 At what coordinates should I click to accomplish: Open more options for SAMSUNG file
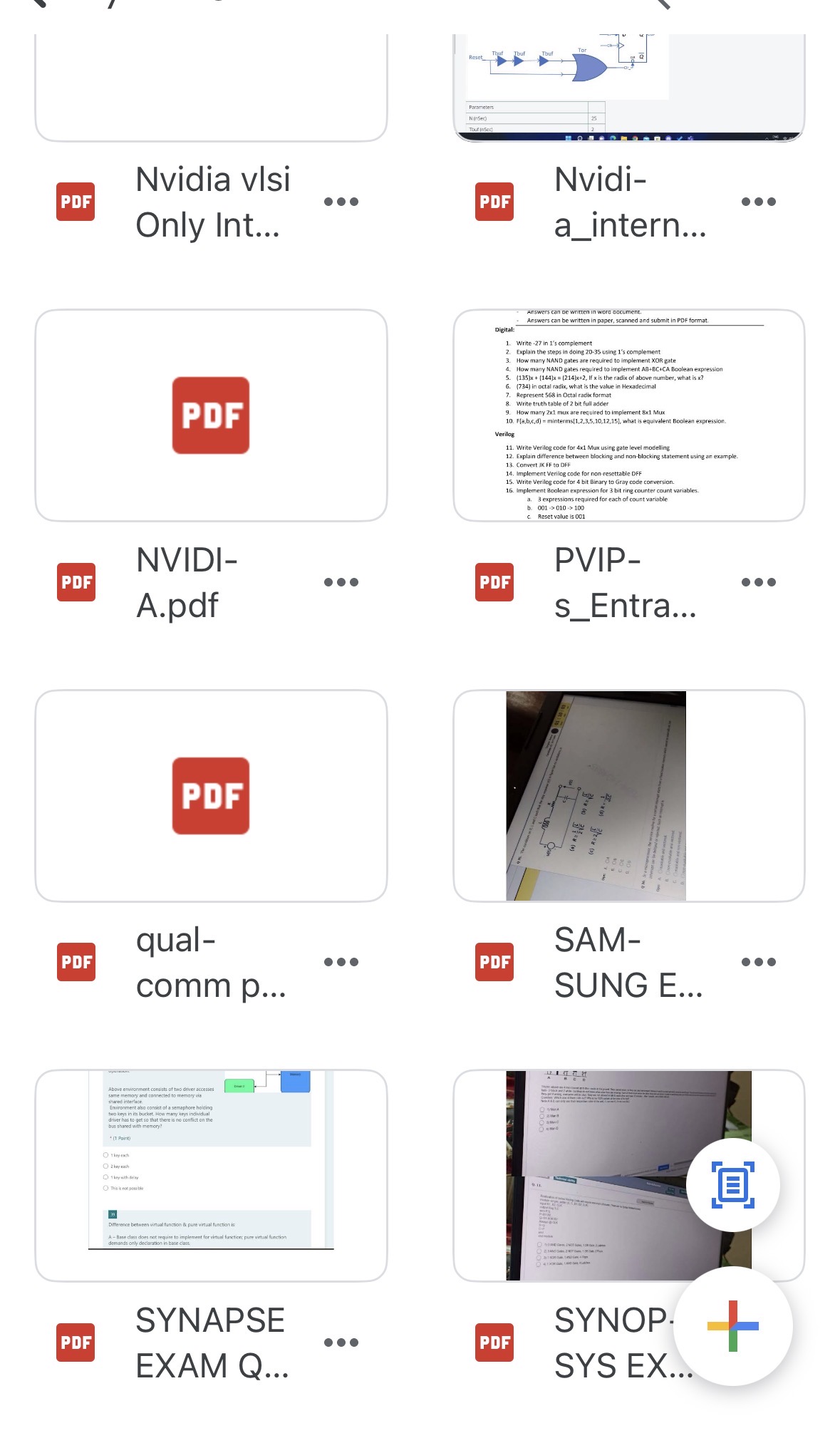click(x=758, y=962)
